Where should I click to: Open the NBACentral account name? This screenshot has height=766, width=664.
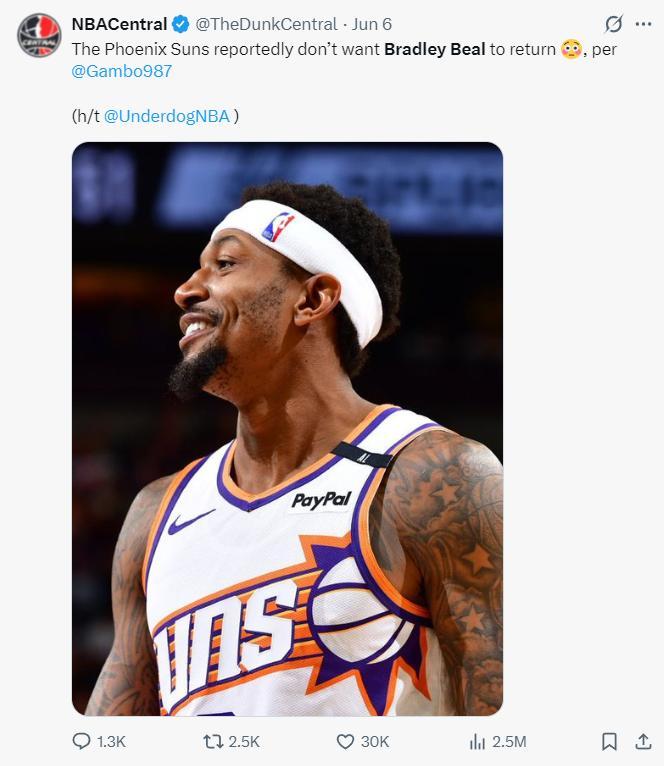tap(119, 24)
